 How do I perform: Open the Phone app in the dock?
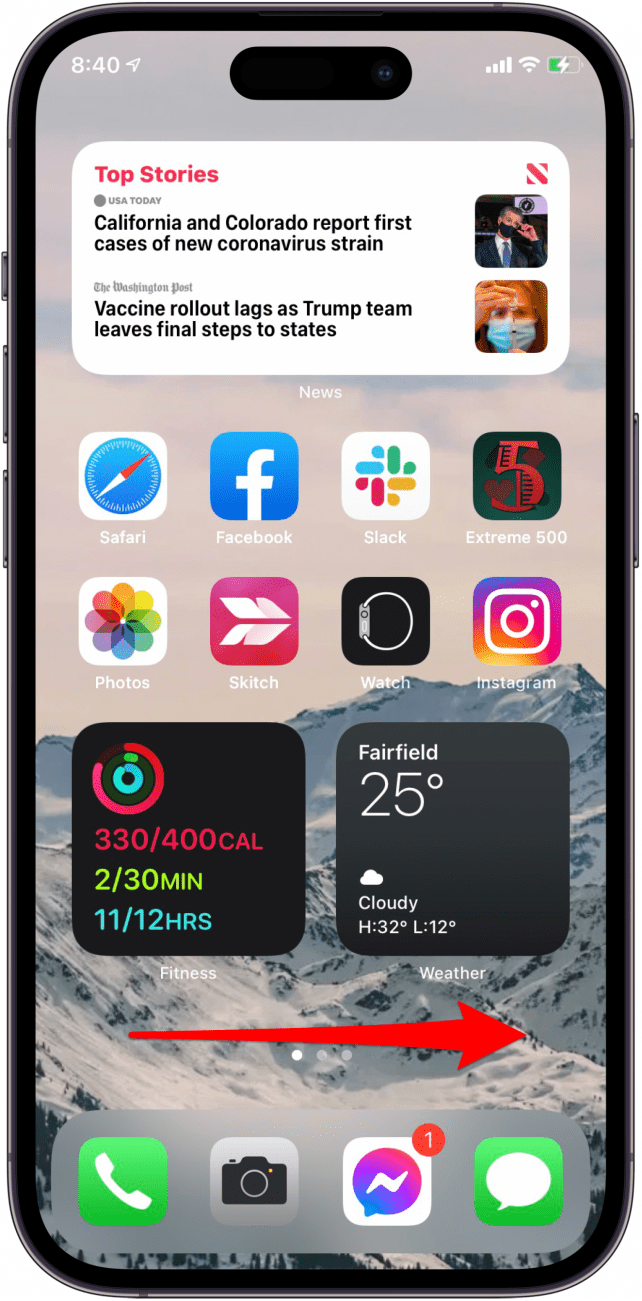pos(123,1181)
